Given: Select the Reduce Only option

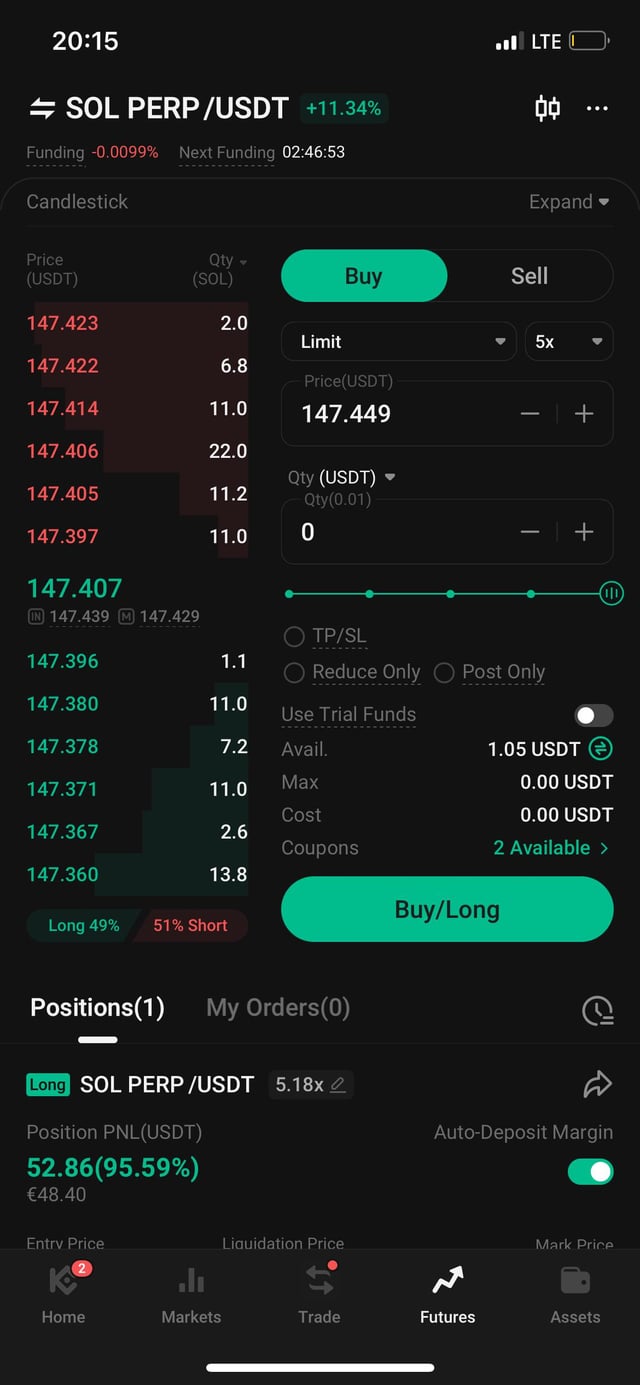Looking at the screenshot, I should (294, 673).
